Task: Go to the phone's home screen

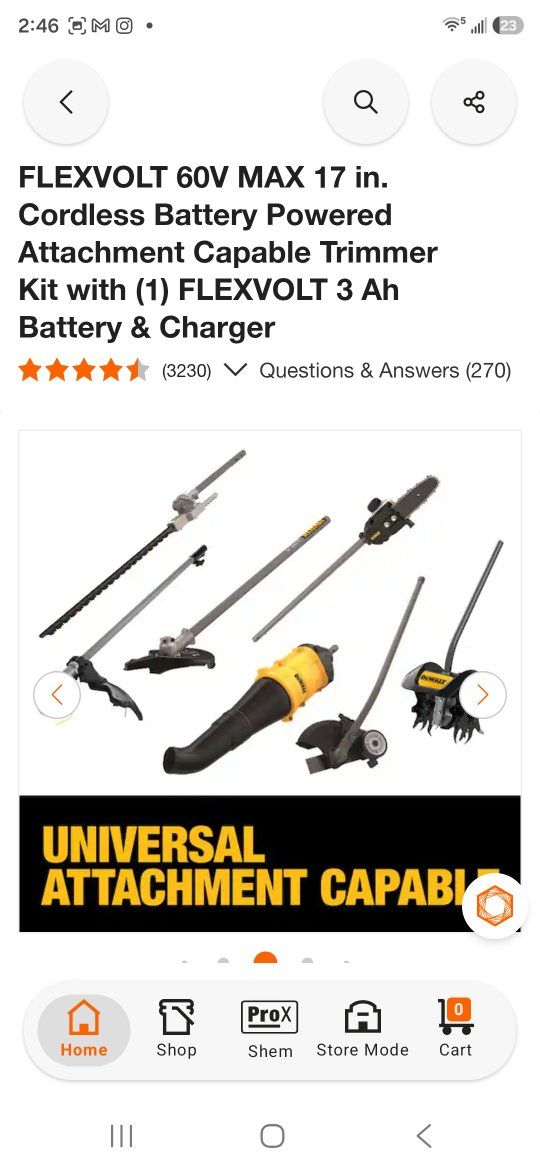Action: click(272, 1136)
